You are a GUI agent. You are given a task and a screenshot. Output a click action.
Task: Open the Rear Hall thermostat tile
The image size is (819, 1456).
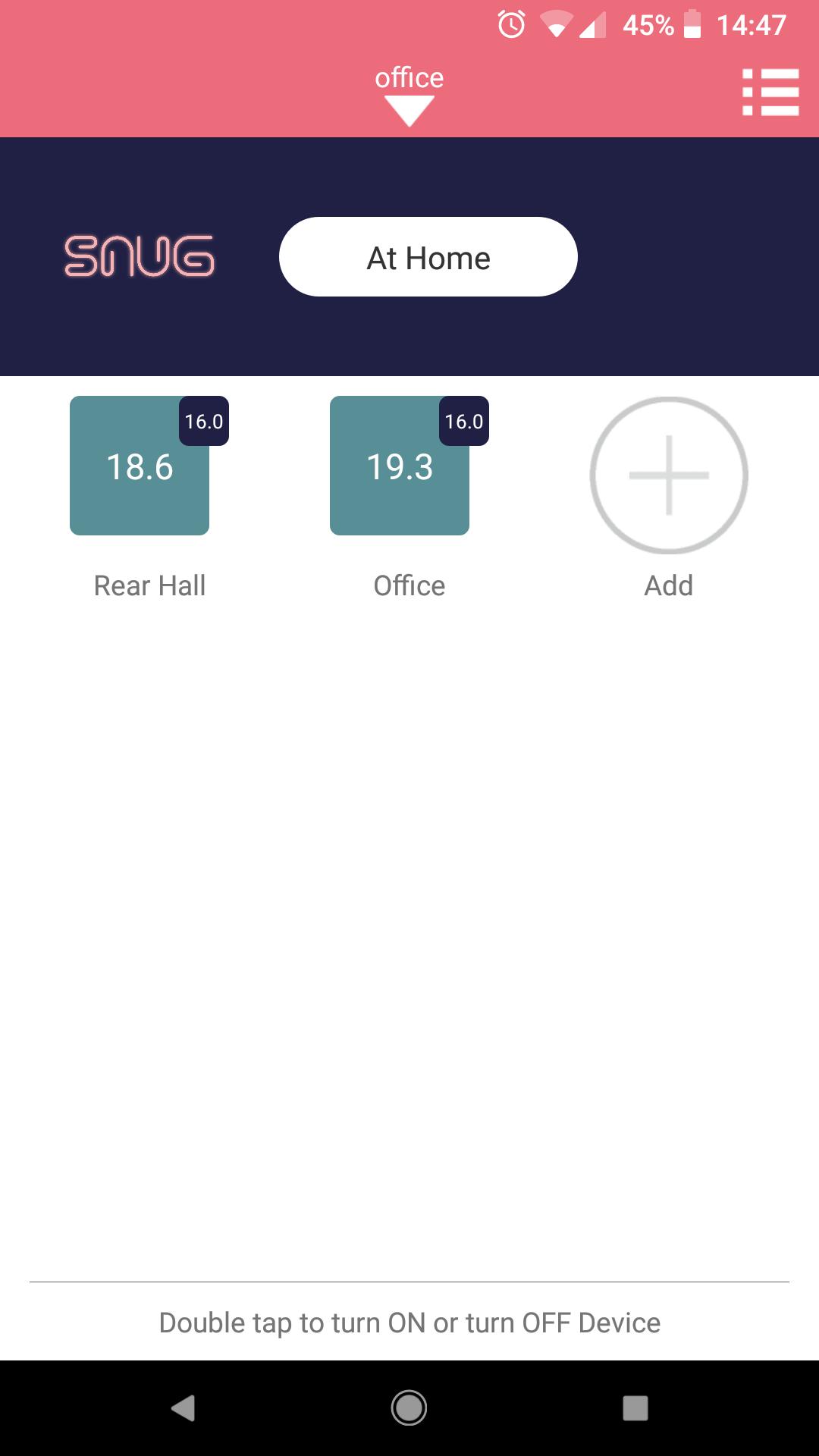tap(140, 466)
